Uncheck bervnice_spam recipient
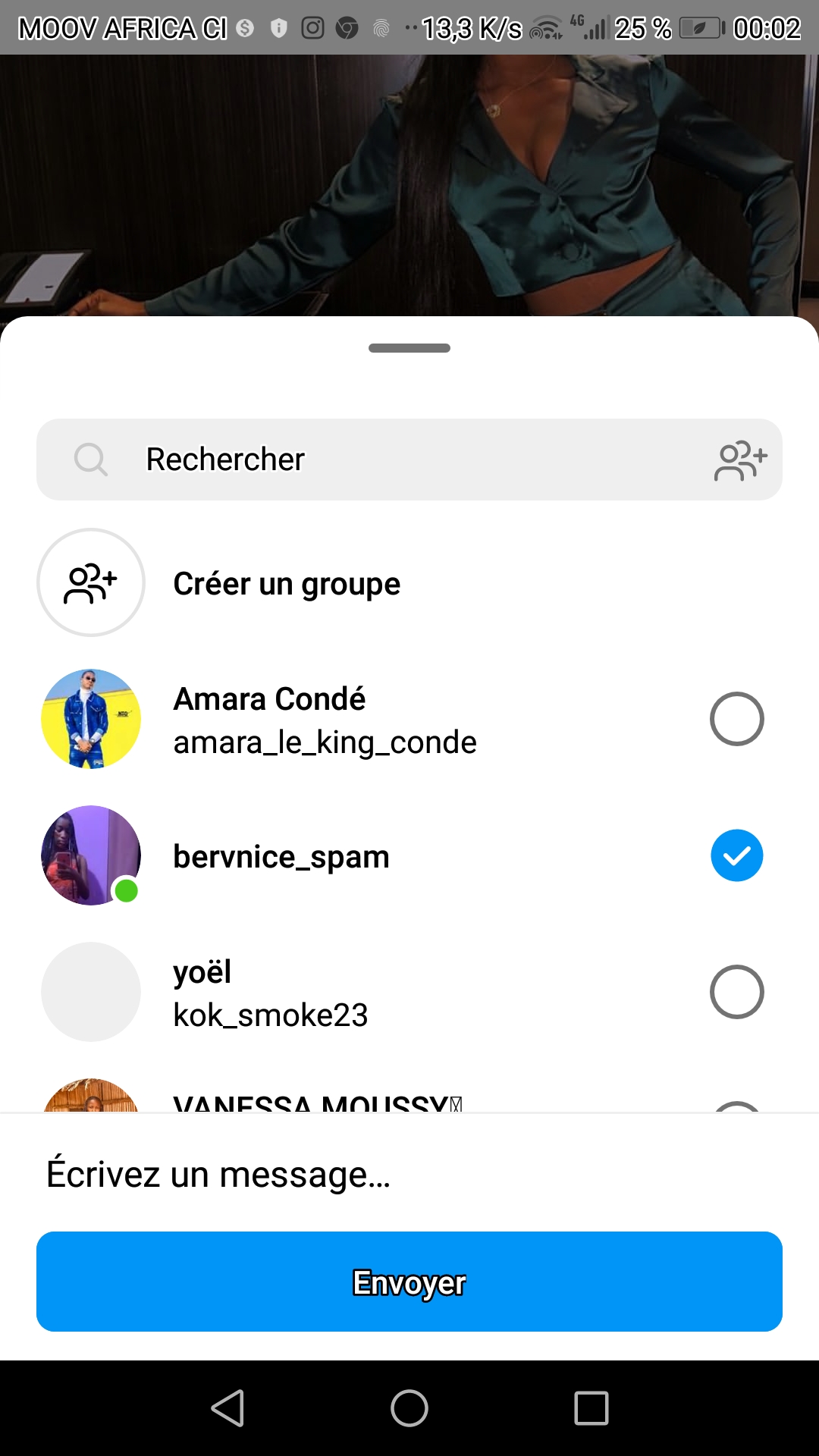819x1456 pixels. point(736,855)
